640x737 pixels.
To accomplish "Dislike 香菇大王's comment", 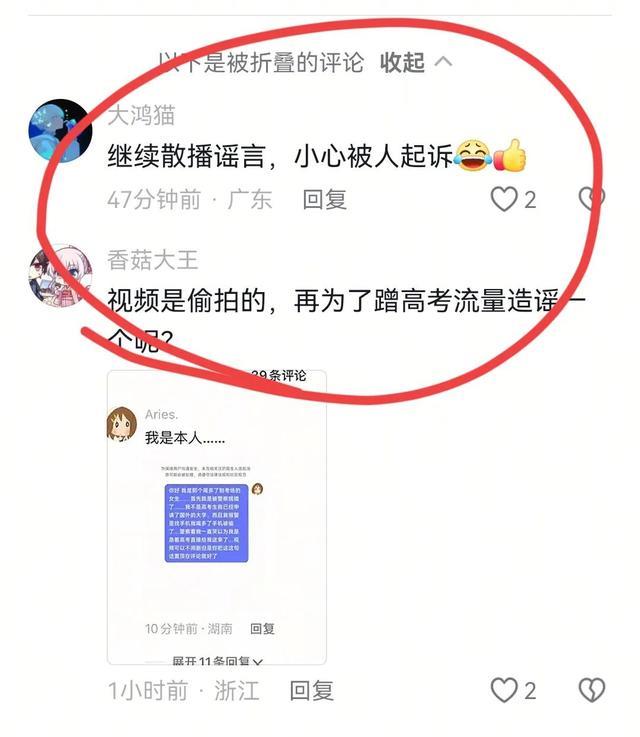I will (592, 690).
